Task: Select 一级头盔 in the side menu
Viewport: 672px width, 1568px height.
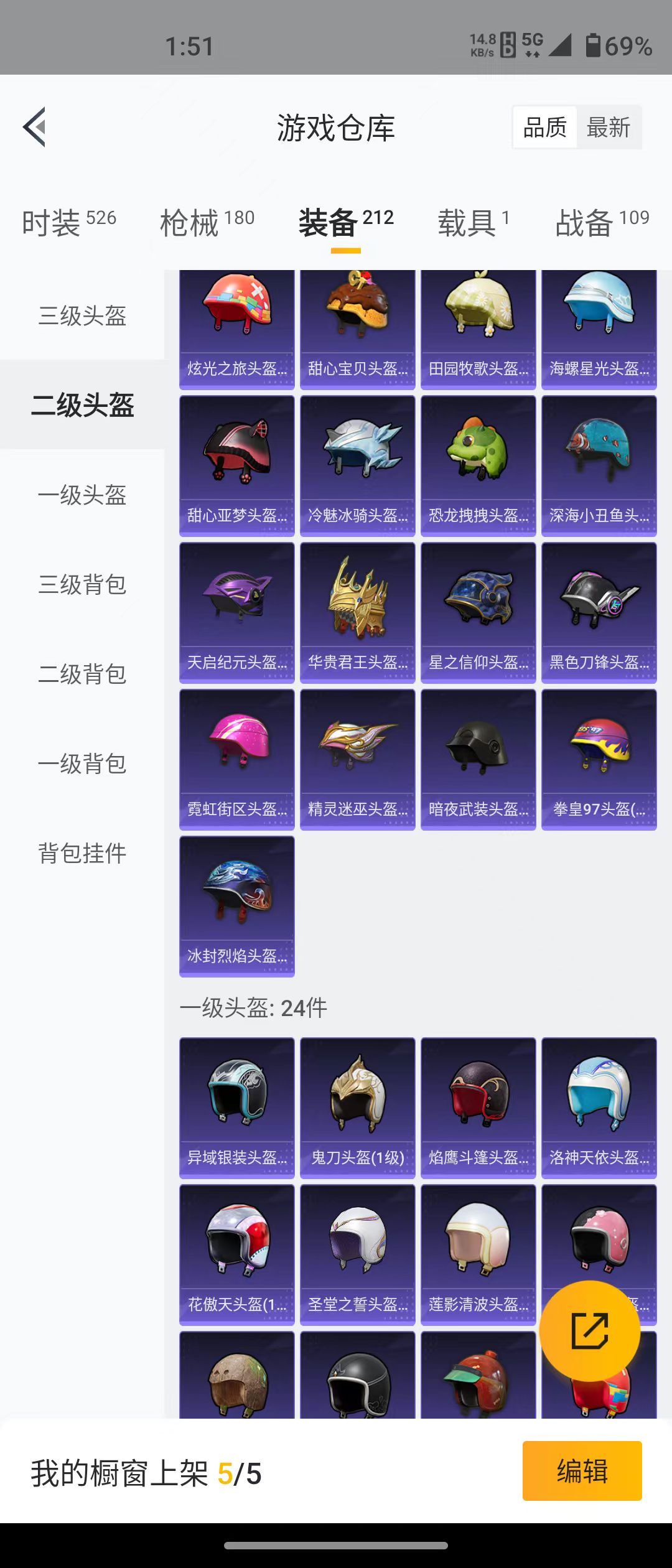Action: 82,495
